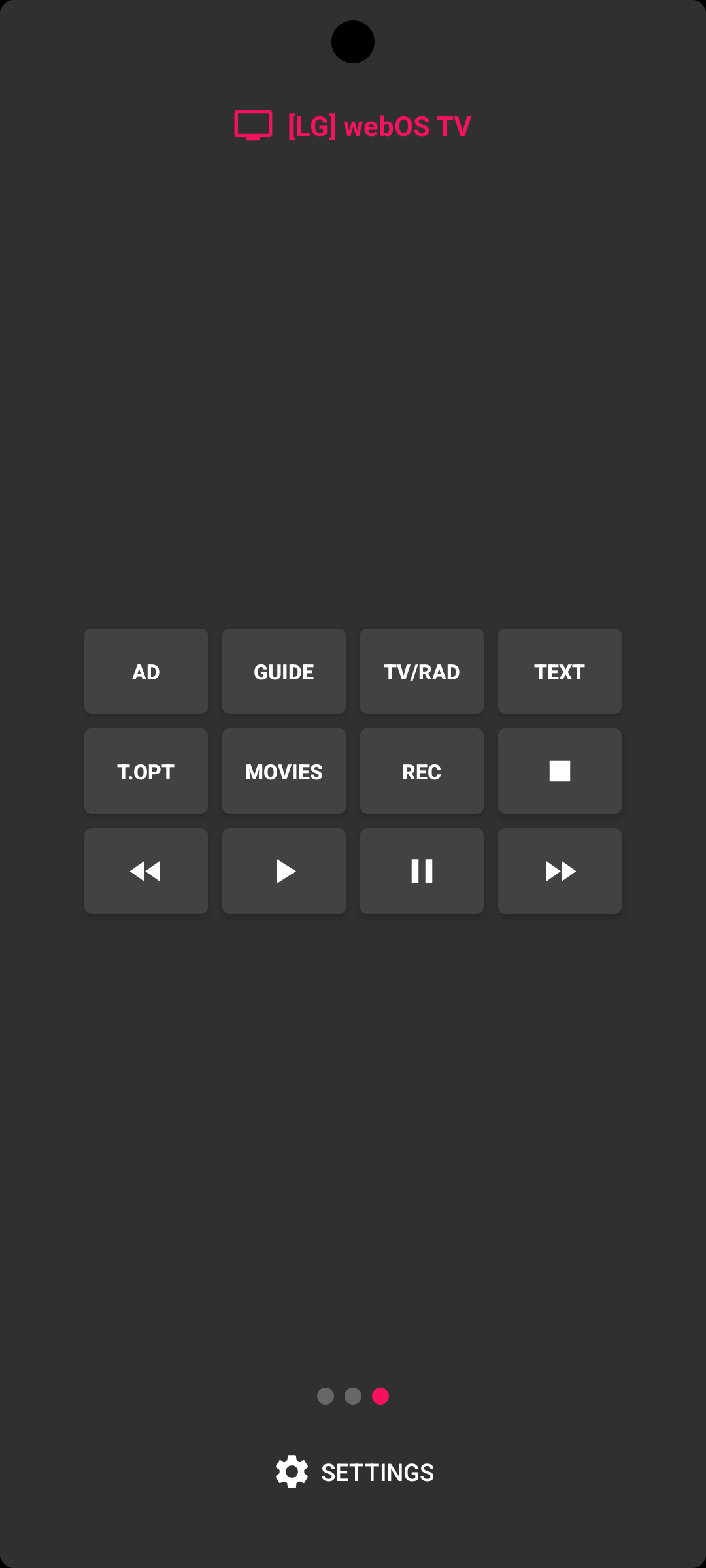Tap the AD remote button
The height and width of the screenshot is (1568, 706).
coord(146,672)
